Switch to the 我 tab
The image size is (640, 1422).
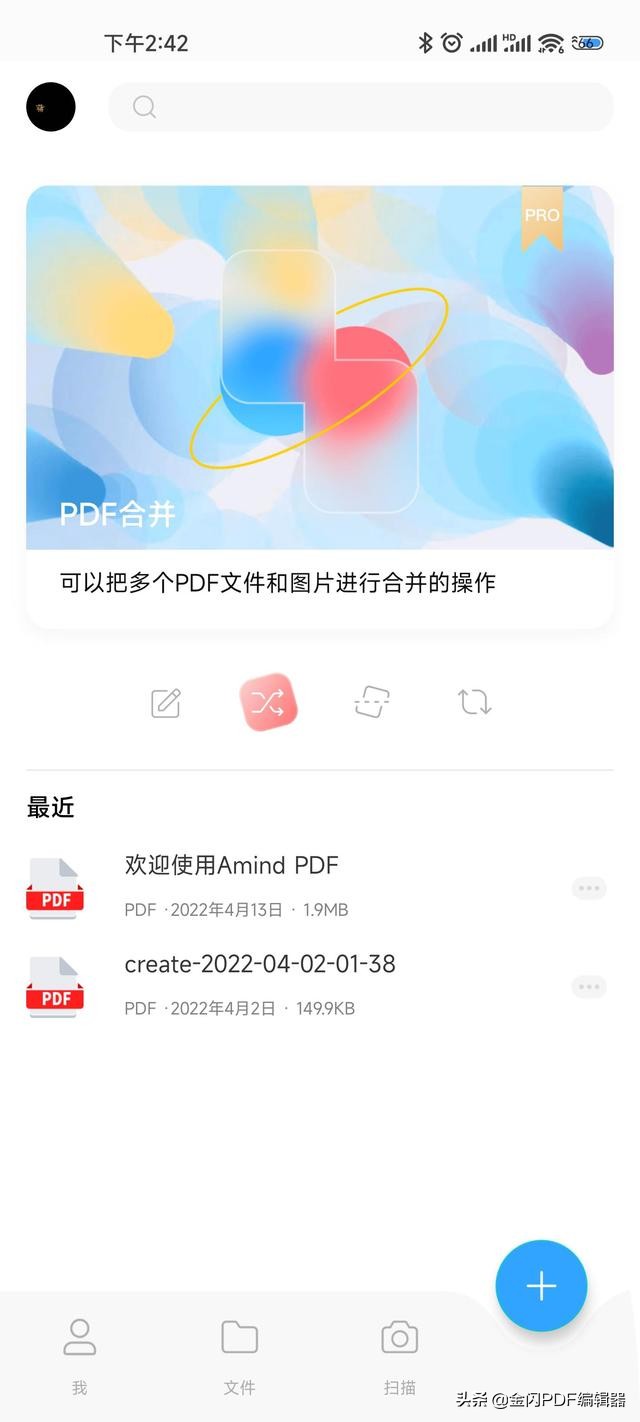(80, 1355)
